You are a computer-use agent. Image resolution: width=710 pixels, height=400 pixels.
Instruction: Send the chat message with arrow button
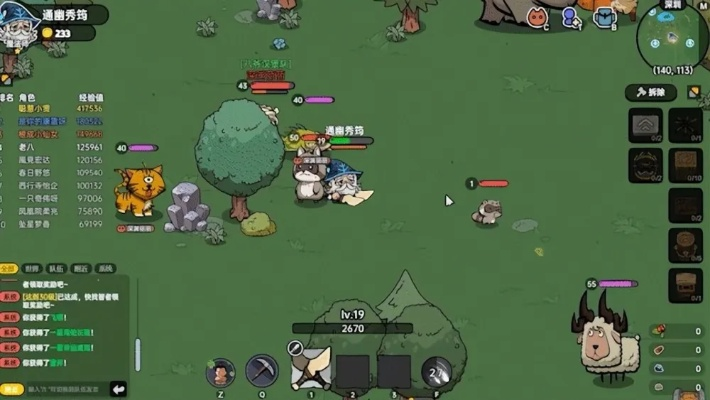pos(118,388)
